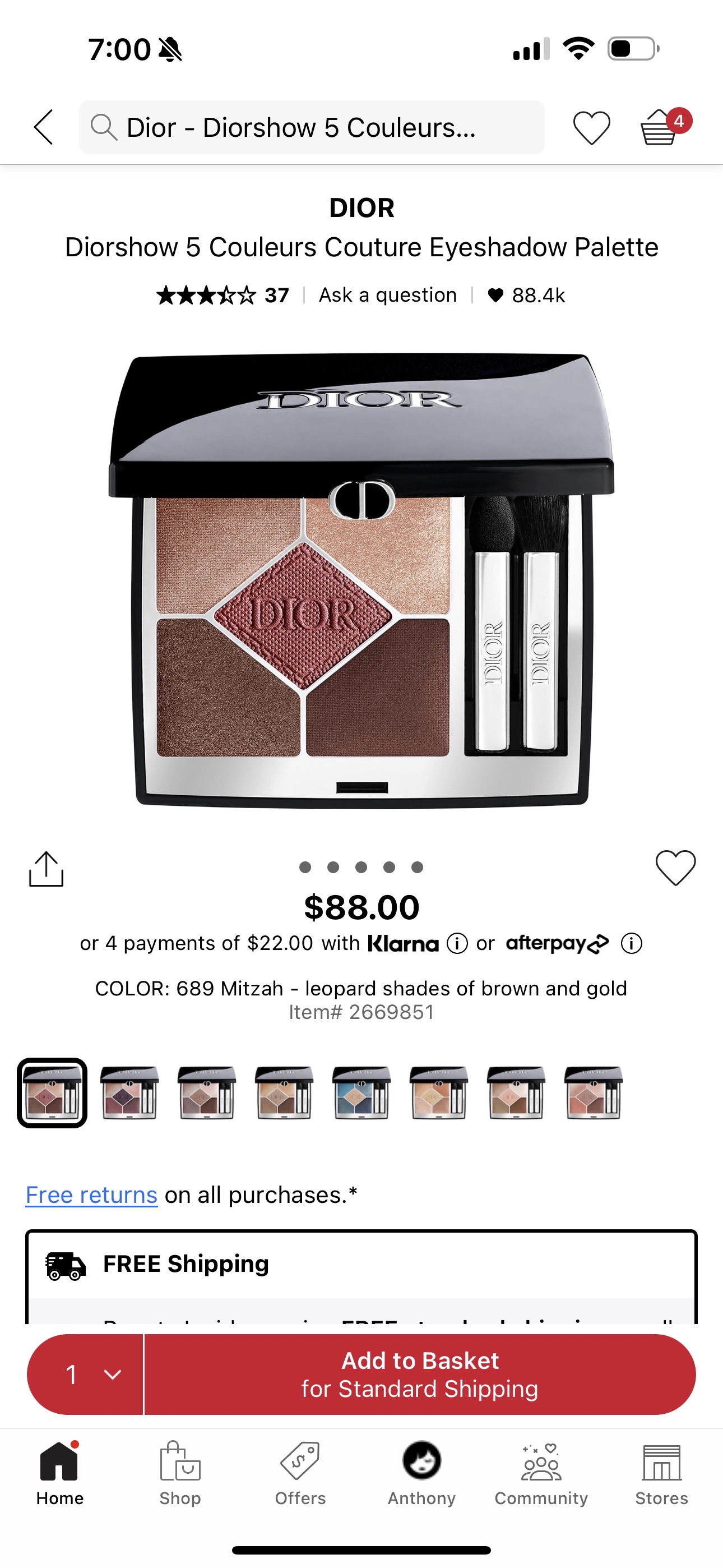This screenshot has height=1568, width=723.
Task: View Klarna payment info
Action: click(457, 943)
